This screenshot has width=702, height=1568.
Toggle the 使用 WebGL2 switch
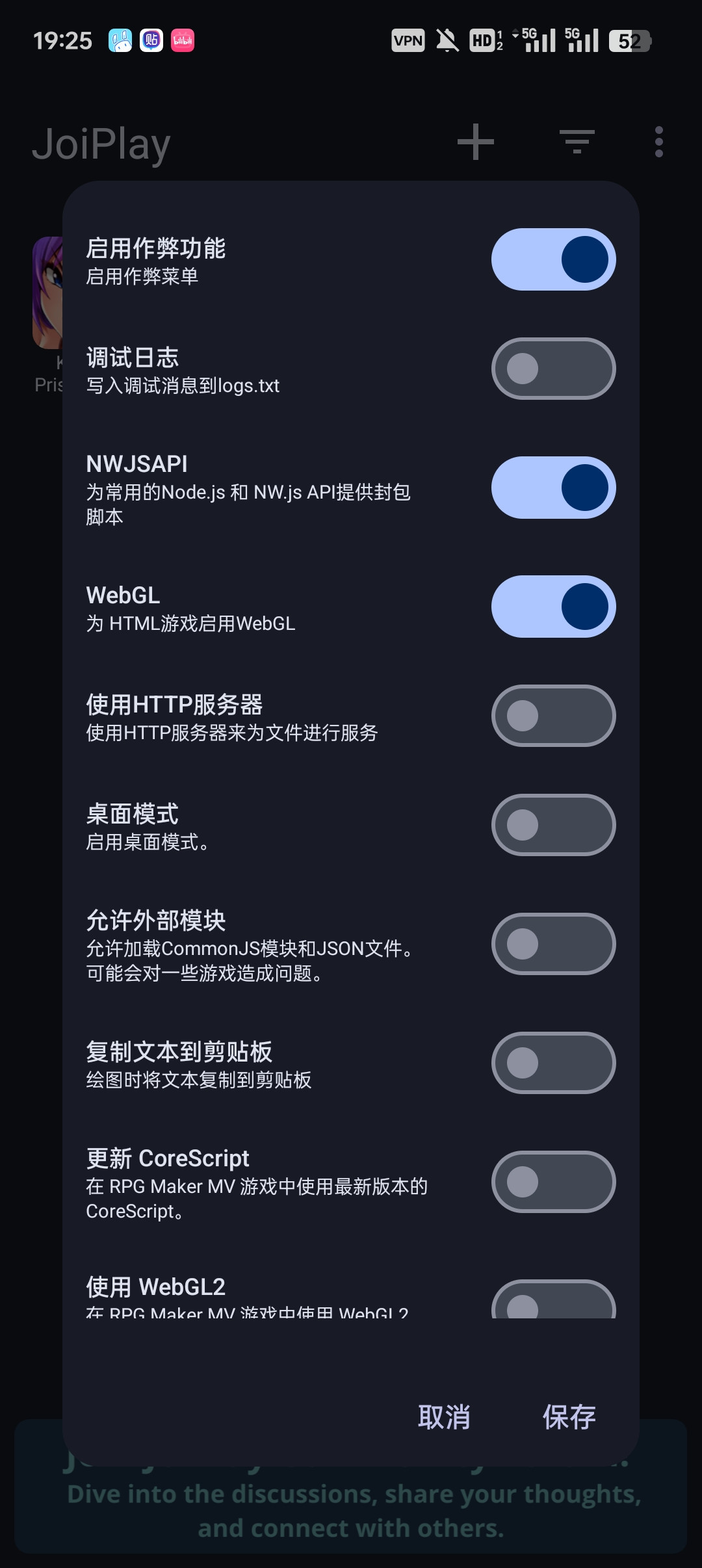coord(553,1299)
